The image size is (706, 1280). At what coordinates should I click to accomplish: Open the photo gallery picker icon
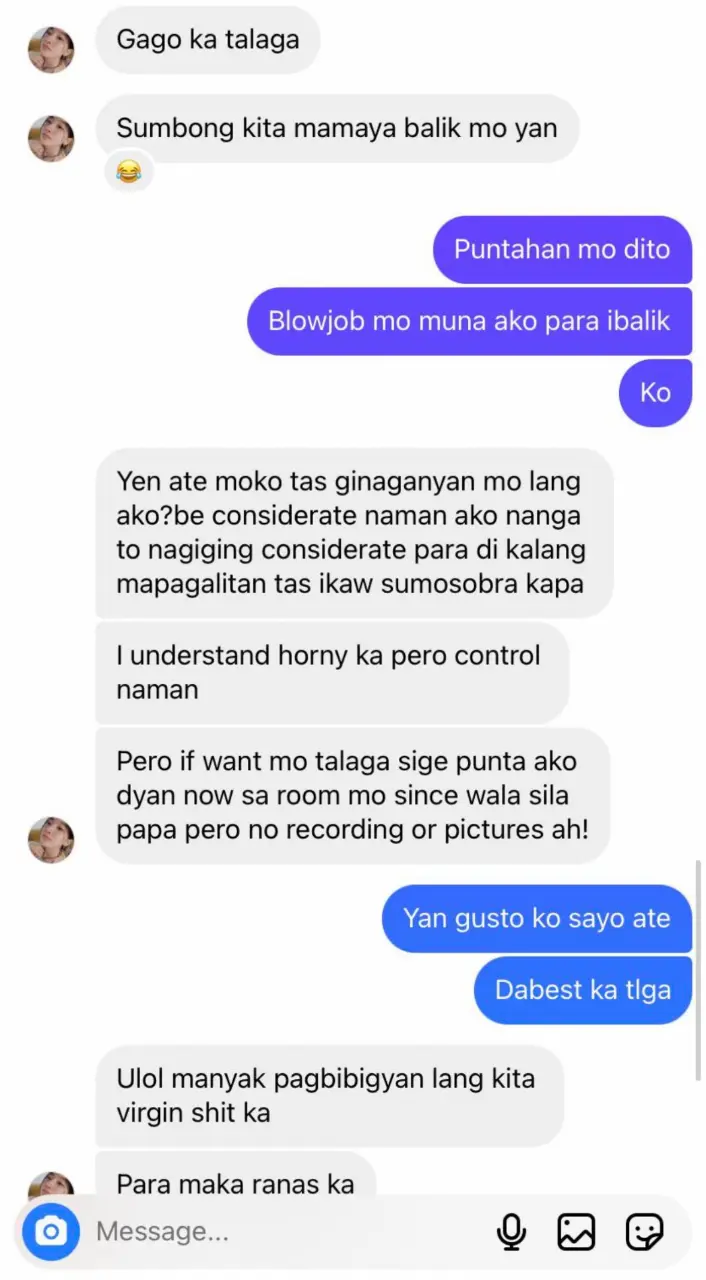click(x=576, y=1232)
